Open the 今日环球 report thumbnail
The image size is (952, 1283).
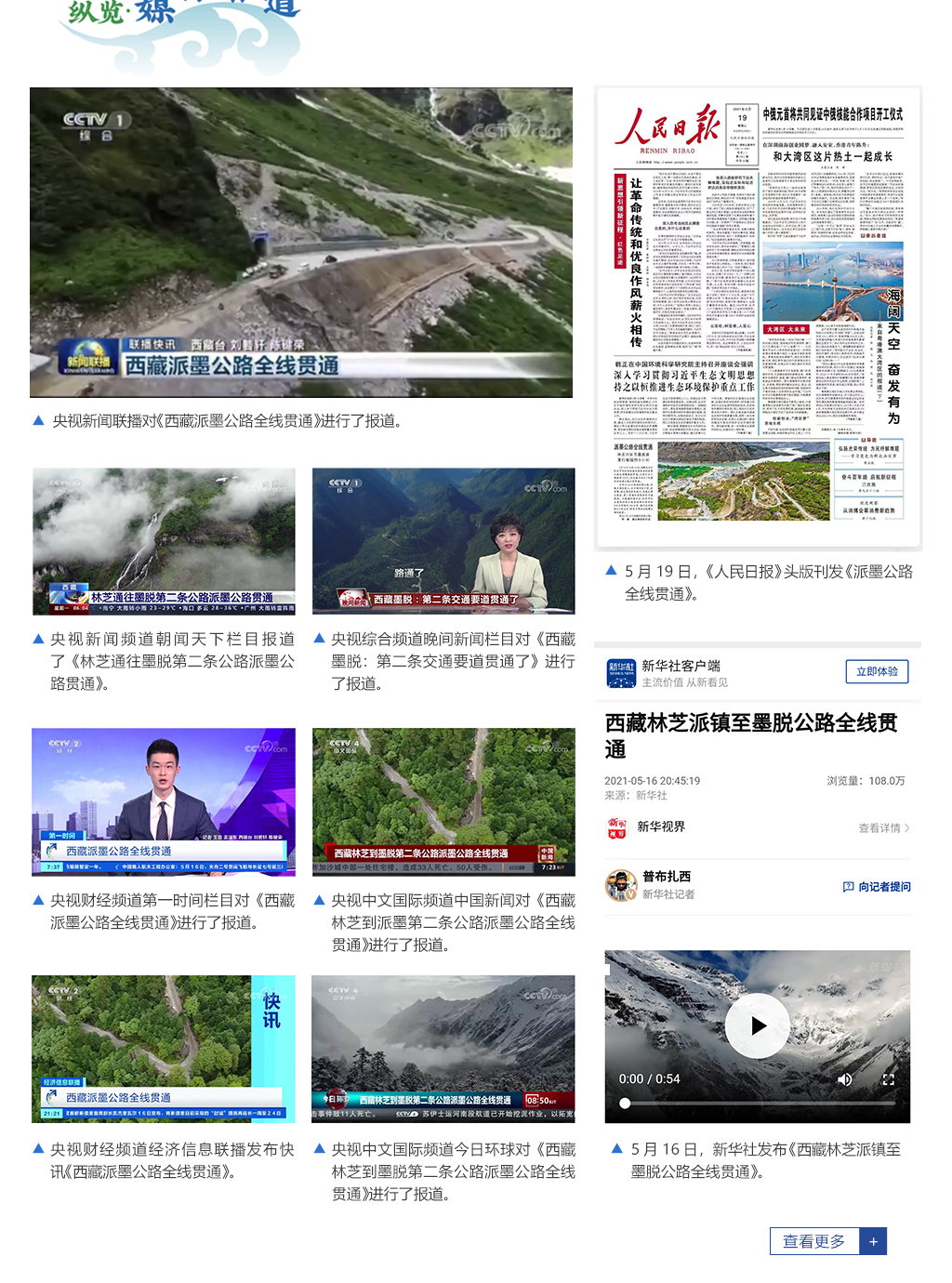coord(443,1048)
